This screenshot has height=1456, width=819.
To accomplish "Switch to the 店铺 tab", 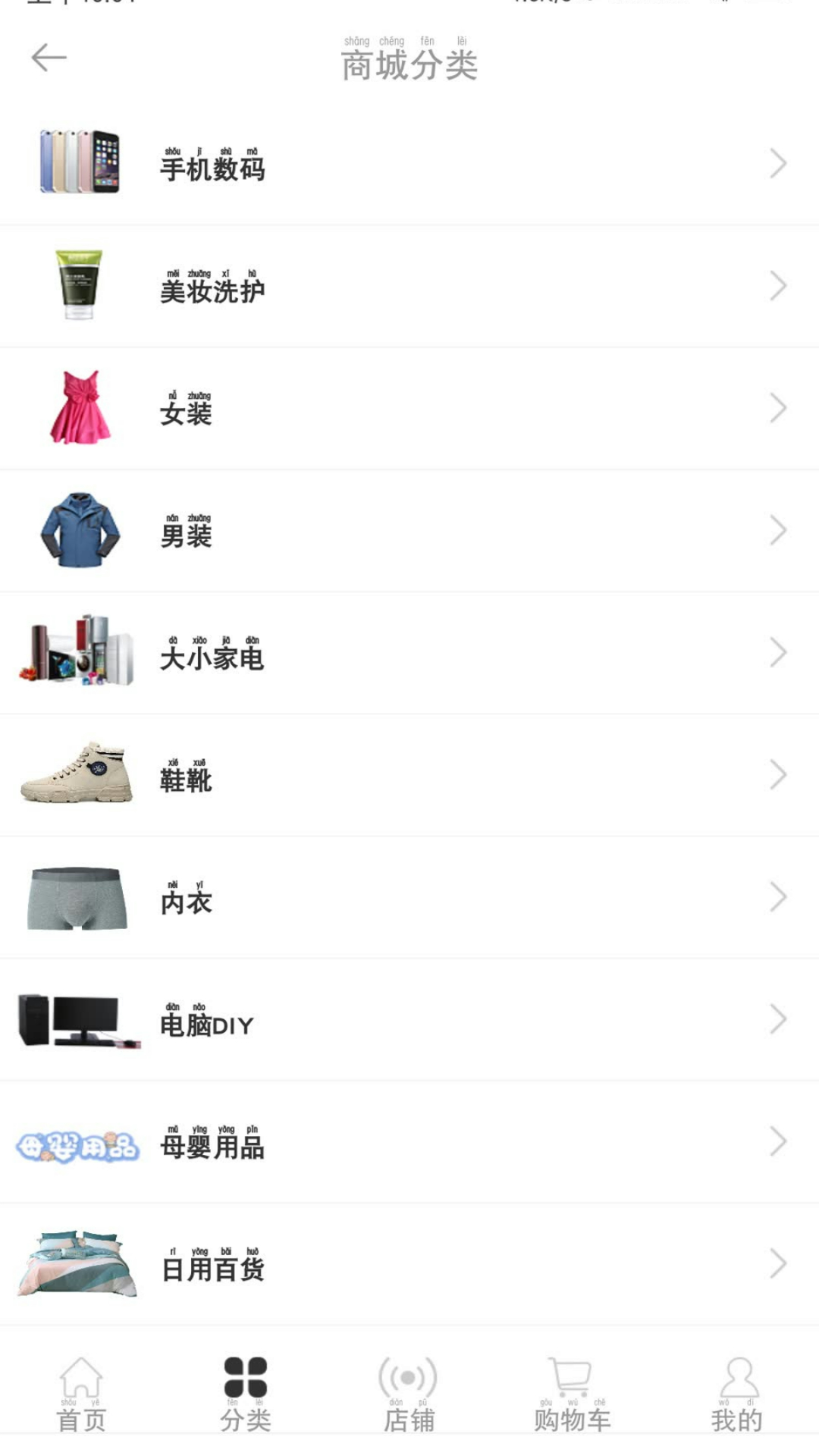I will point(409,1394).
